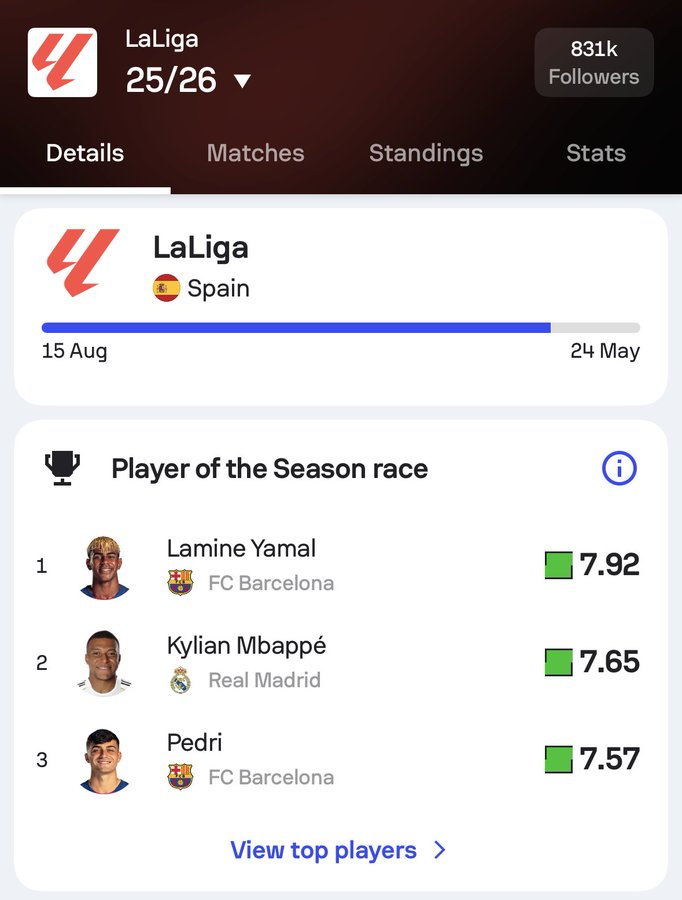Open Lamine Yamal's player row
Viewport: 682px width, 900px height.
[x=340, y=566]
